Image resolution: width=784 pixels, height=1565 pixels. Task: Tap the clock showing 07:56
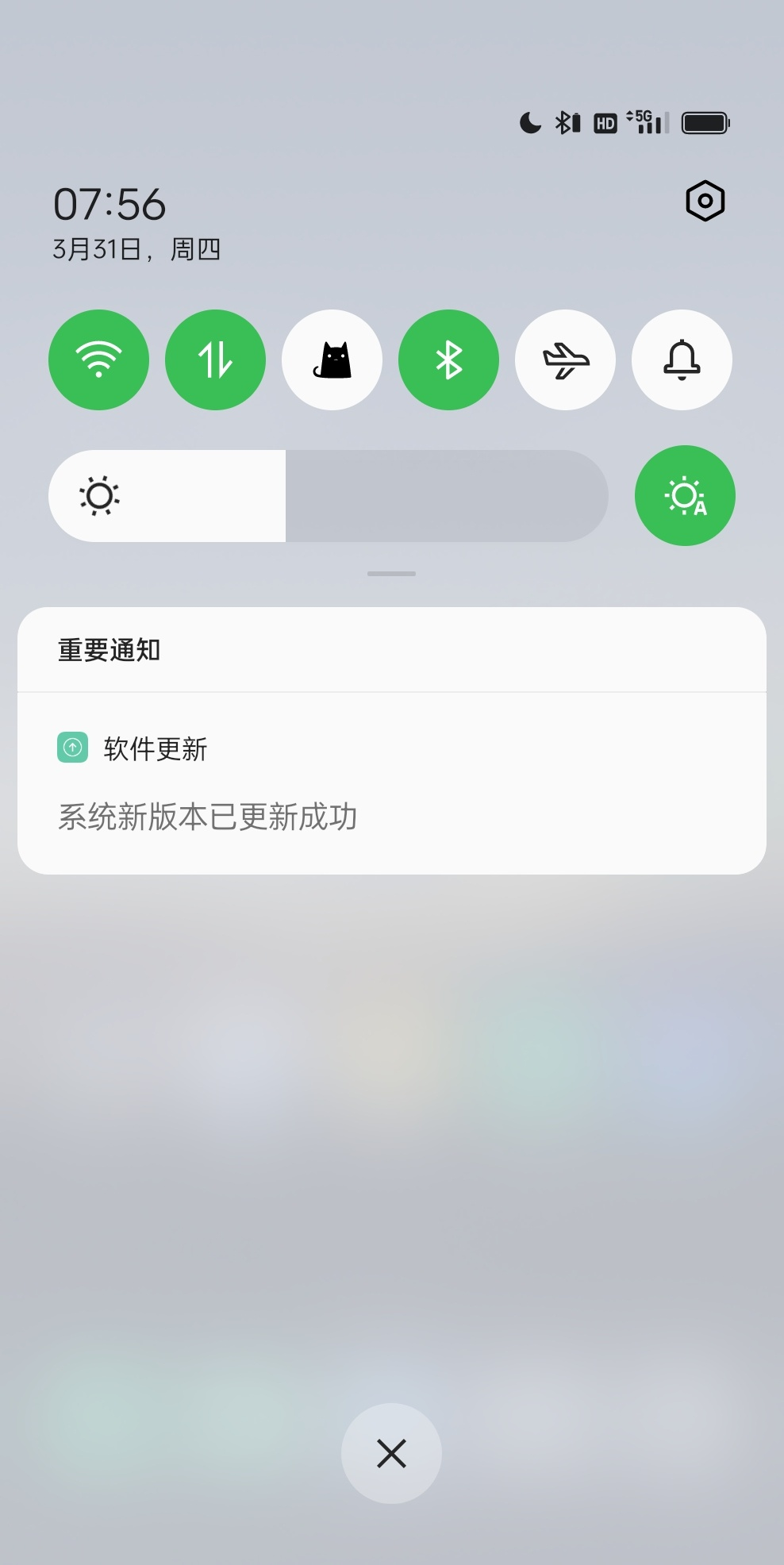[x=110, y=204]
